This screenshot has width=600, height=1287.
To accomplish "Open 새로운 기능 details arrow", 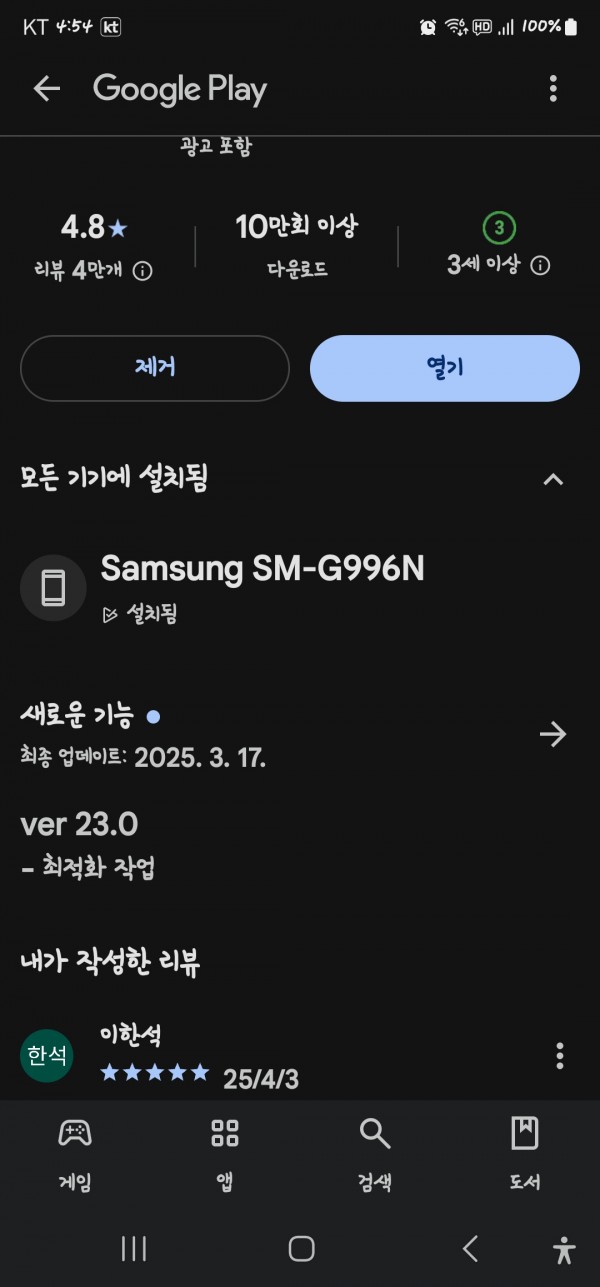I will [x=553, y=735].
